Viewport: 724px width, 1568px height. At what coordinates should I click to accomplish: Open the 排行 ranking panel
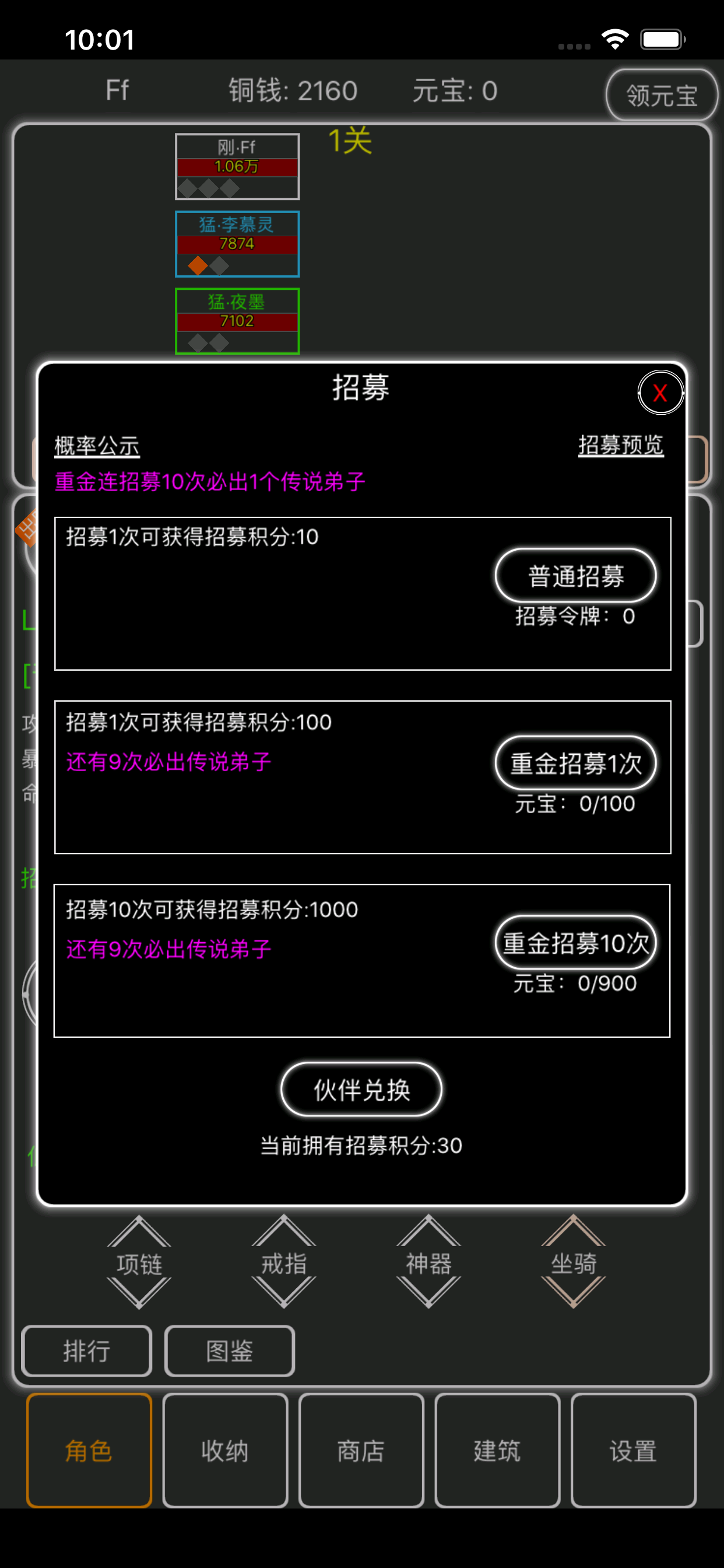(x=86, y=1352)
